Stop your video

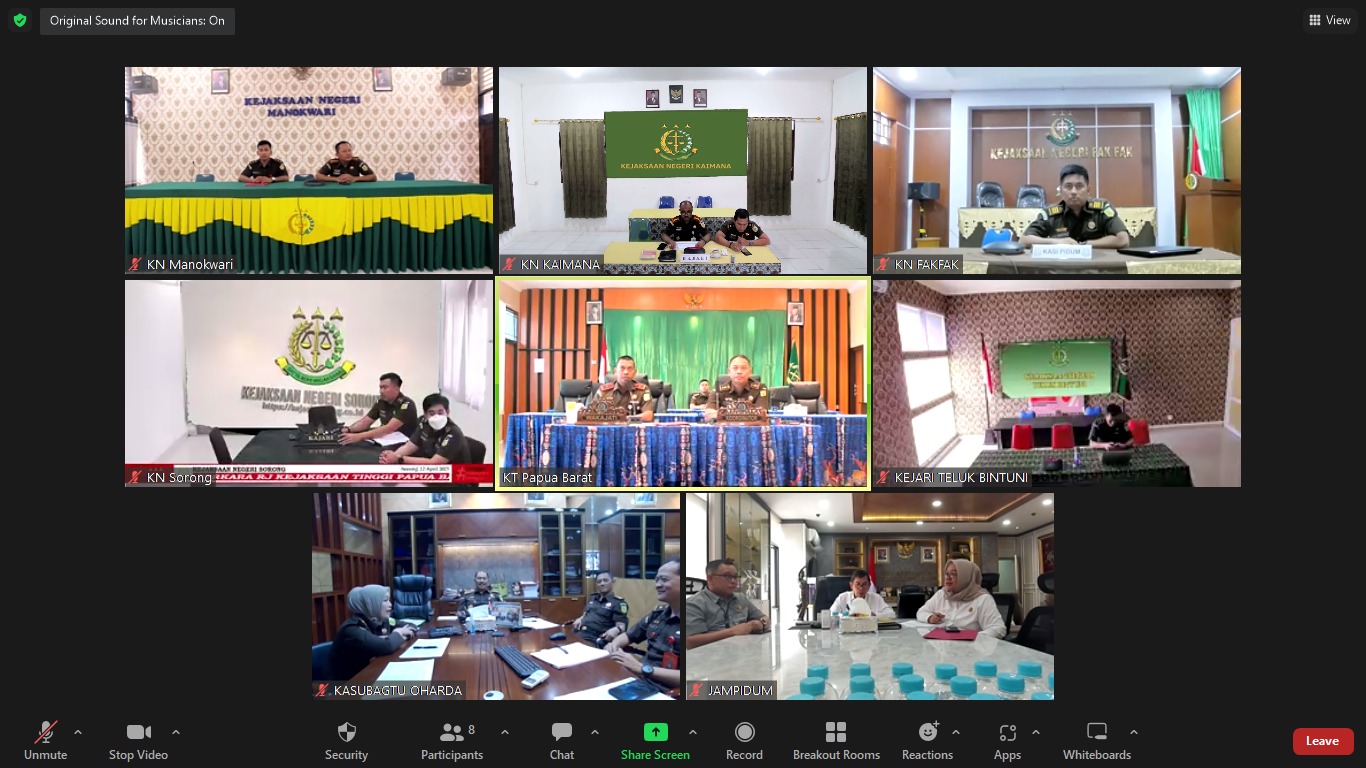(138, 741)
